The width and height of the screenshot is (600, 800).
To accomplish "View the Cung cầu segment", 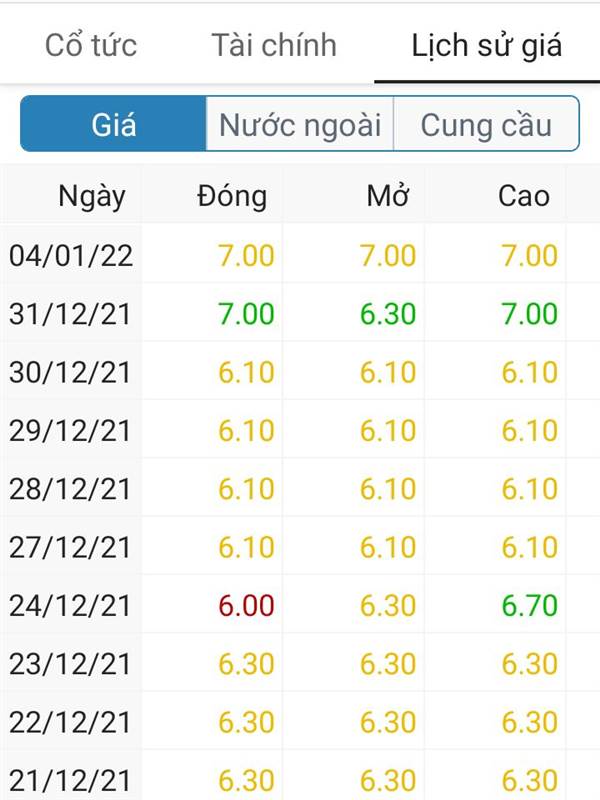I will [x=486, y=125].
